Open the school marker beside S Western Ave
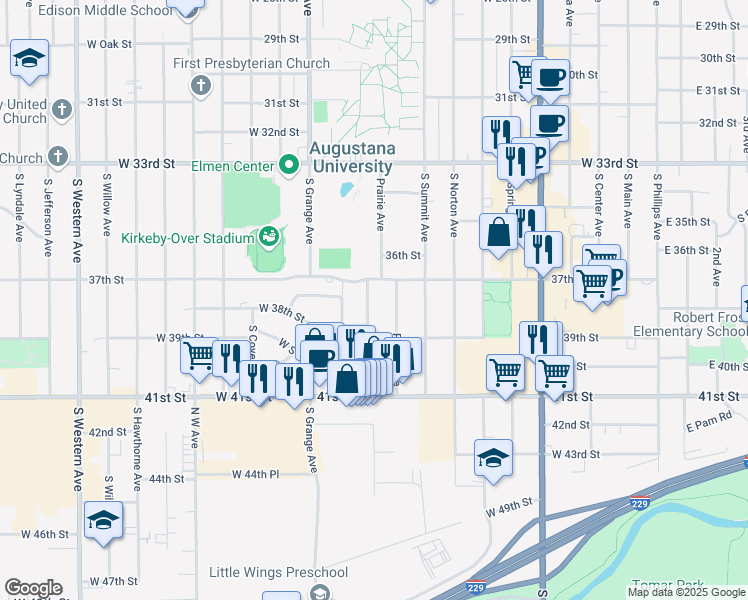Screen dimensions: 748x600 point(103,521)
